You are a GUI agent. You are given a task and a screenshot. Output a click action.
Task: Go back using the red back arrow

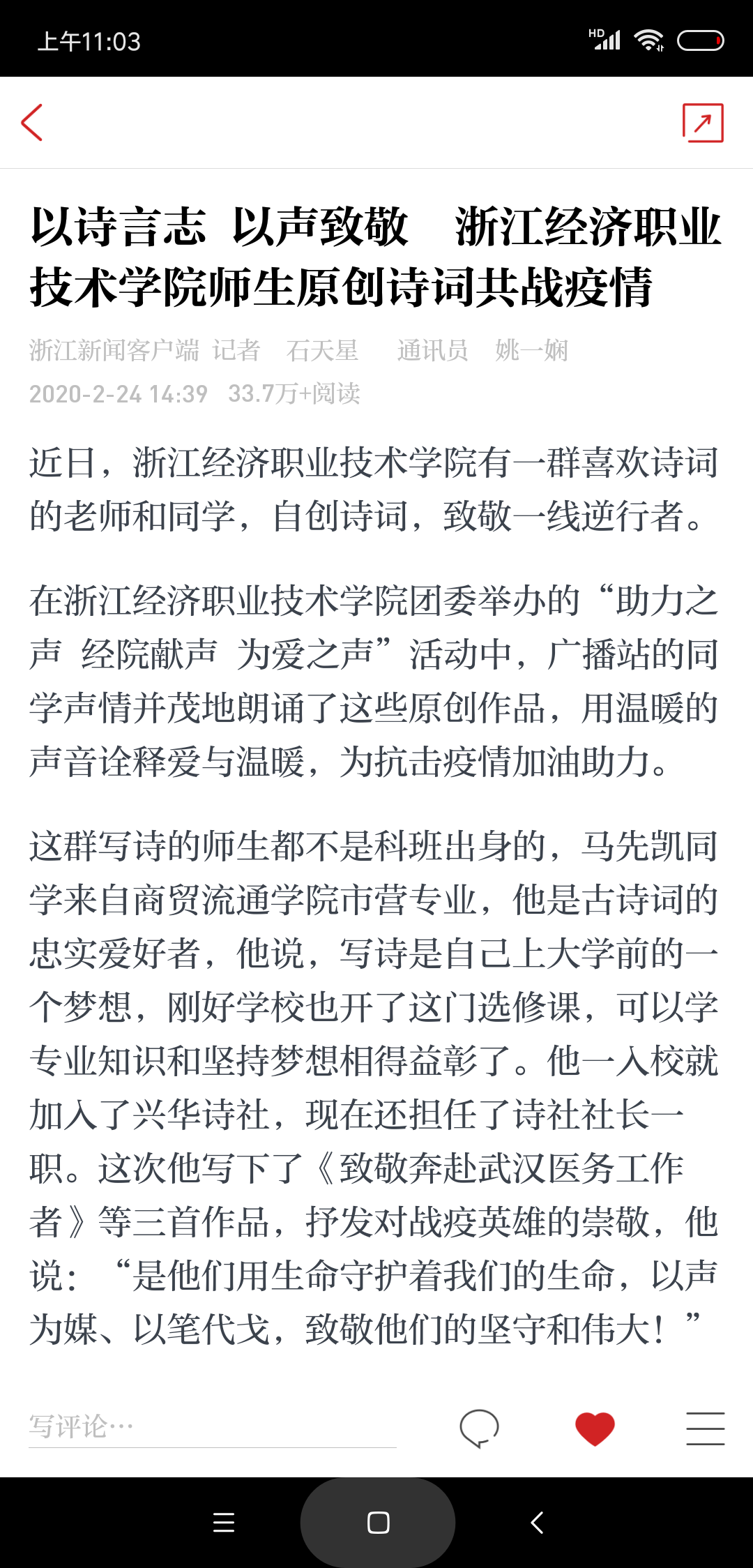pyautogui.click(x=32, y=123)
